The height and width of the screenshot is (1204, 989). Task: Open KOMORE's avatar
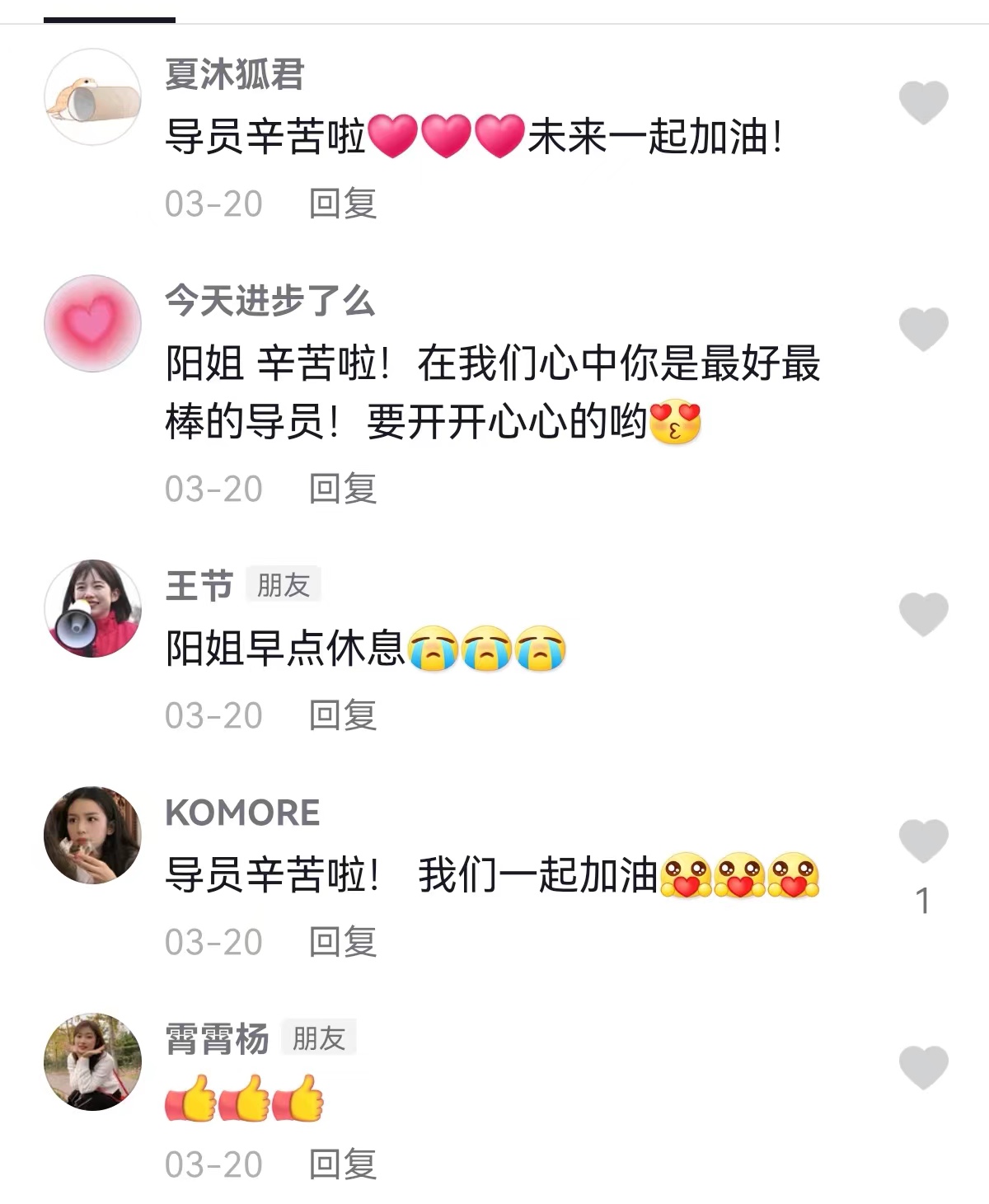pos(92,835)
